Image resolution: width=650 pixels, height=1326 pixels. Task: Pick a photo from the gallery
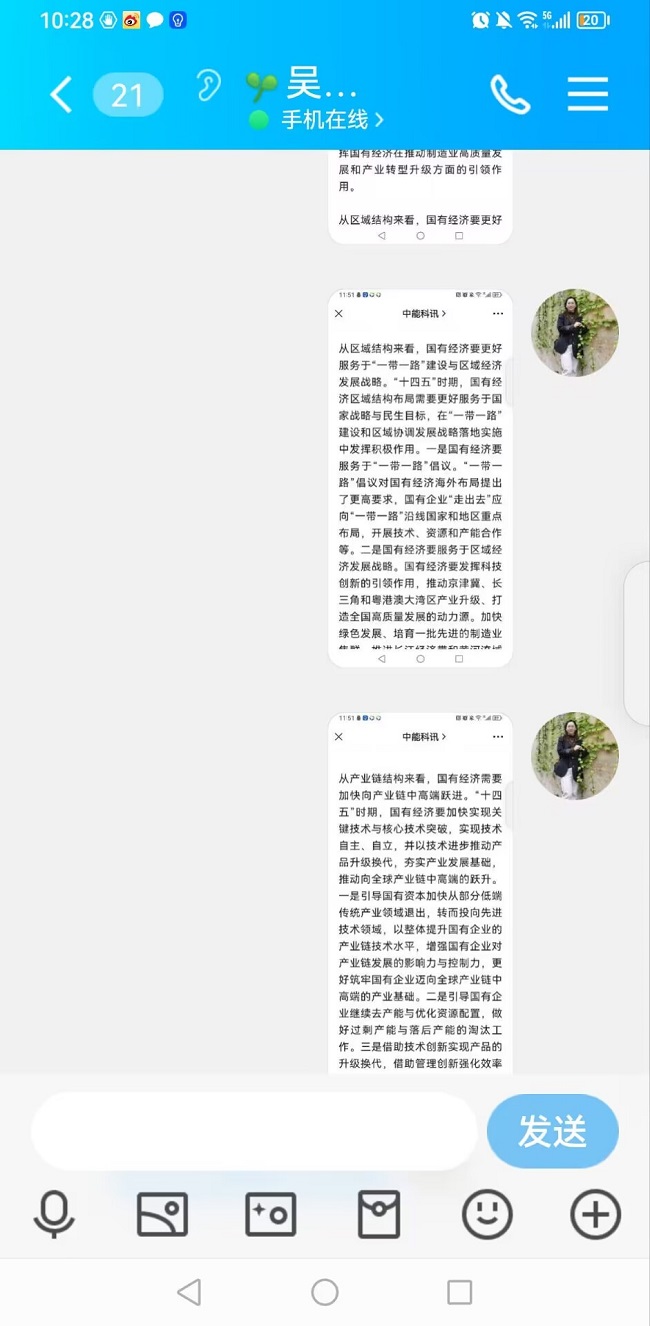pos(162,1215)
